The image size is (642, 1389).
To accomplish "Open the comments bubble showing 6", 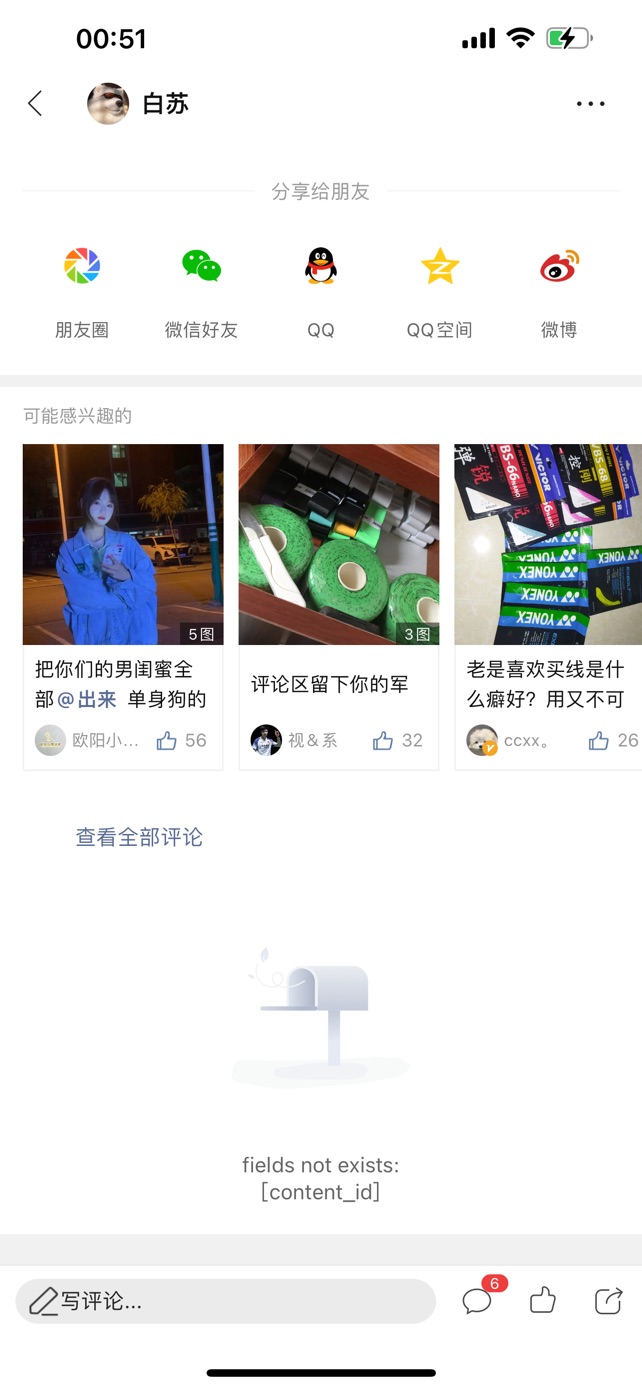I will (477, 1301).
